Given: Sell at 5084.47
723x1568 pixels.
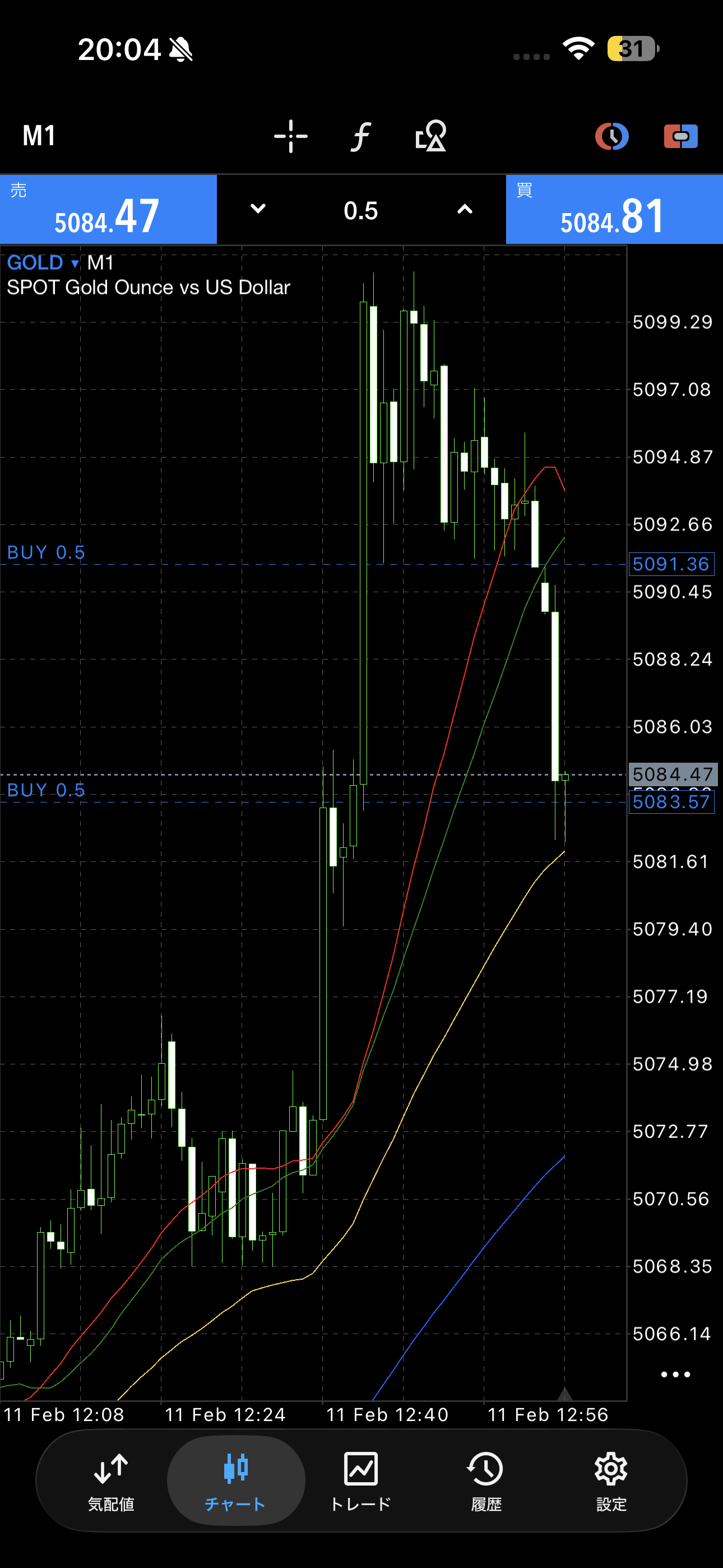Looking at the screenshot, I should 108,210.
